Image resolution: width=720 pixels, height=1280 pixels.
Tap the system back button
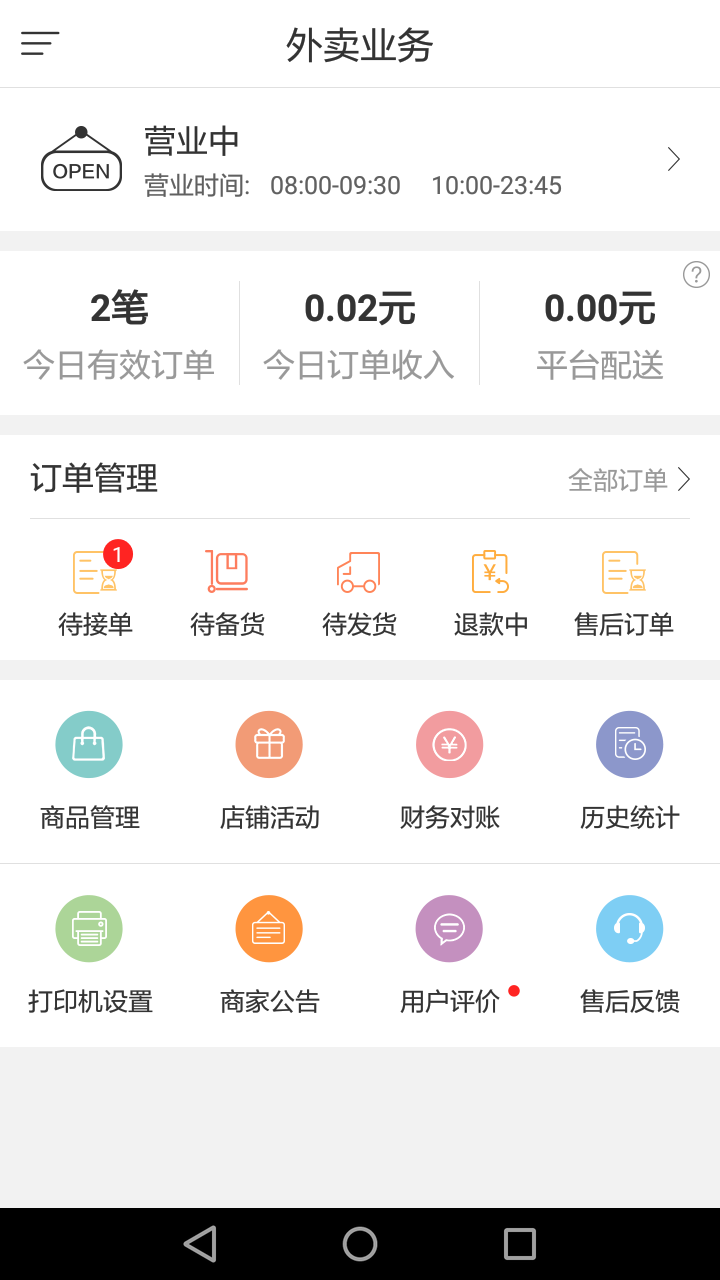pyautogui.click(x=200, y=1244)
